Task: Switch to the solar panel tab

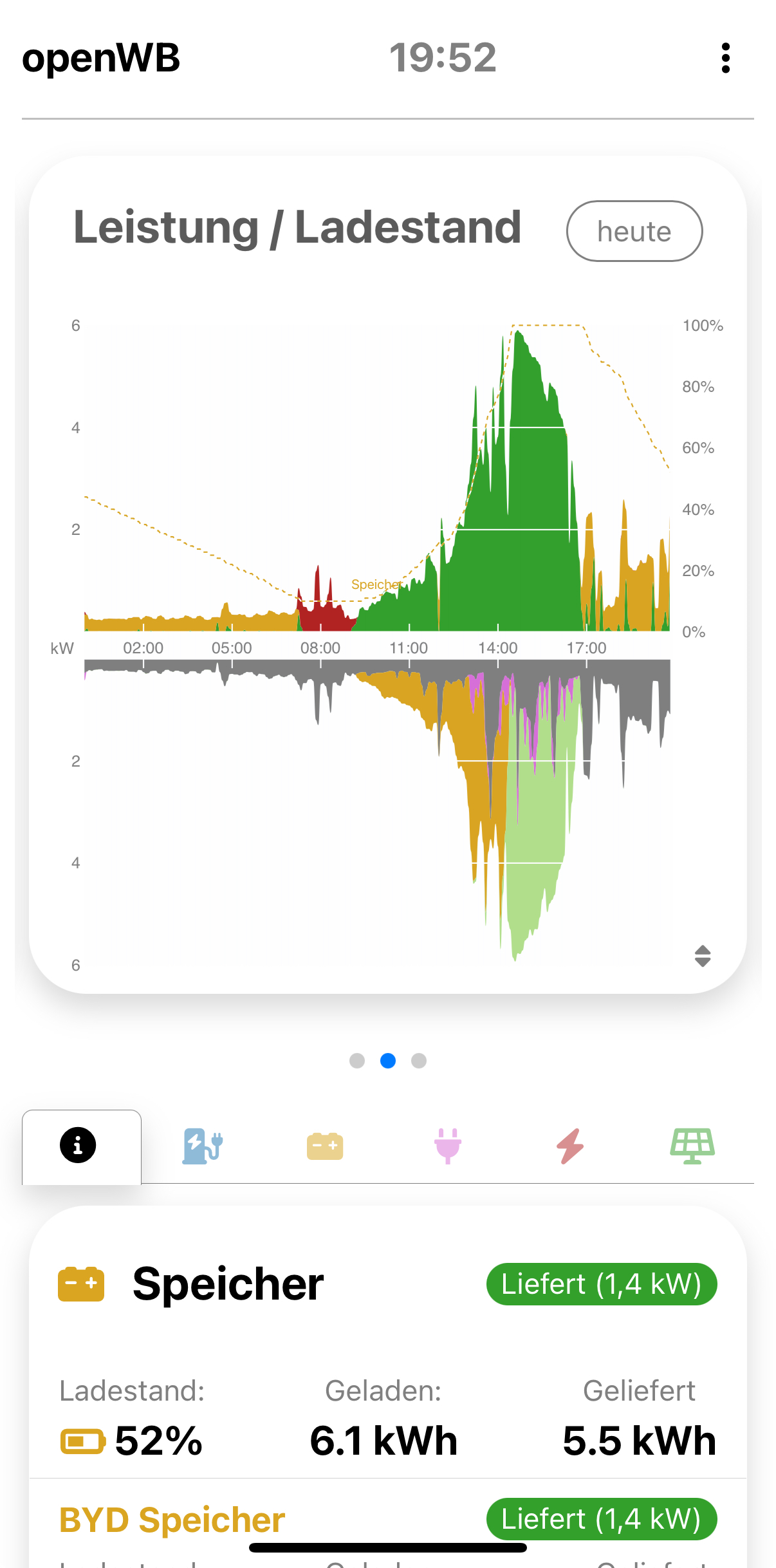Action: pos(692,1146)
